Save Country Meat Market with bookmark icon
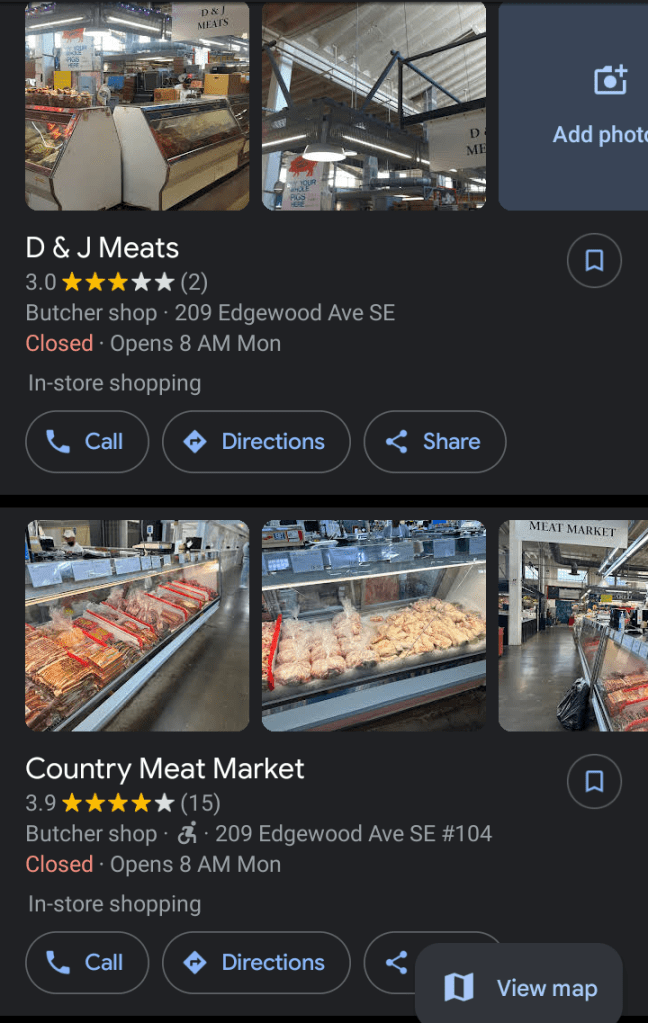Screen dimensions: 648x1023 pos(594,782)
